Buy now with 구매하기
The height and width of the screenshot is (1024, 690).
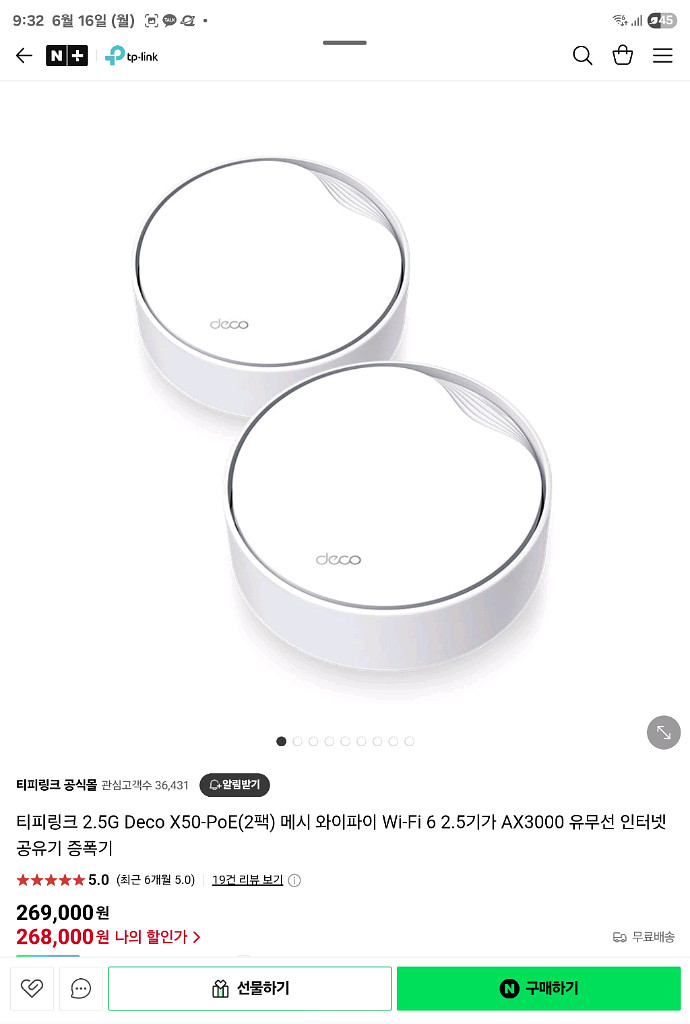pos(538,988)
